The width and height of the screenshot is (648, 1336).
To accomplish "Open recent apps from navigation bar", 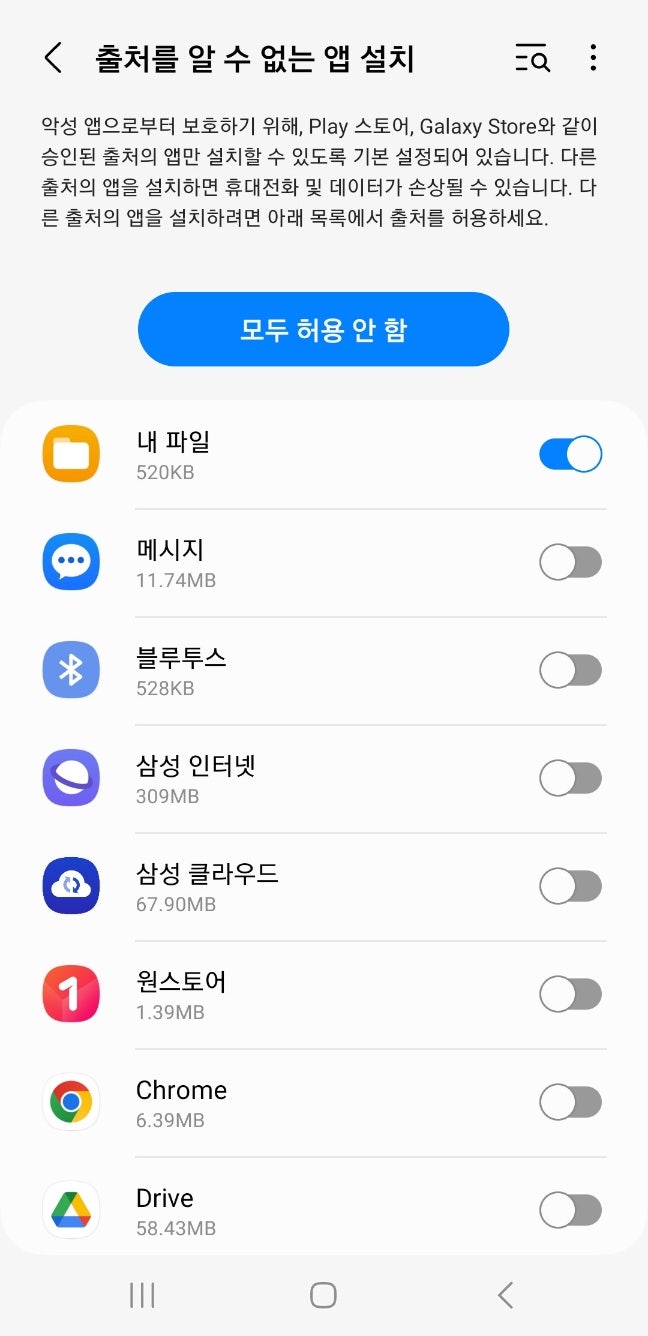I will pos(142,1296).
